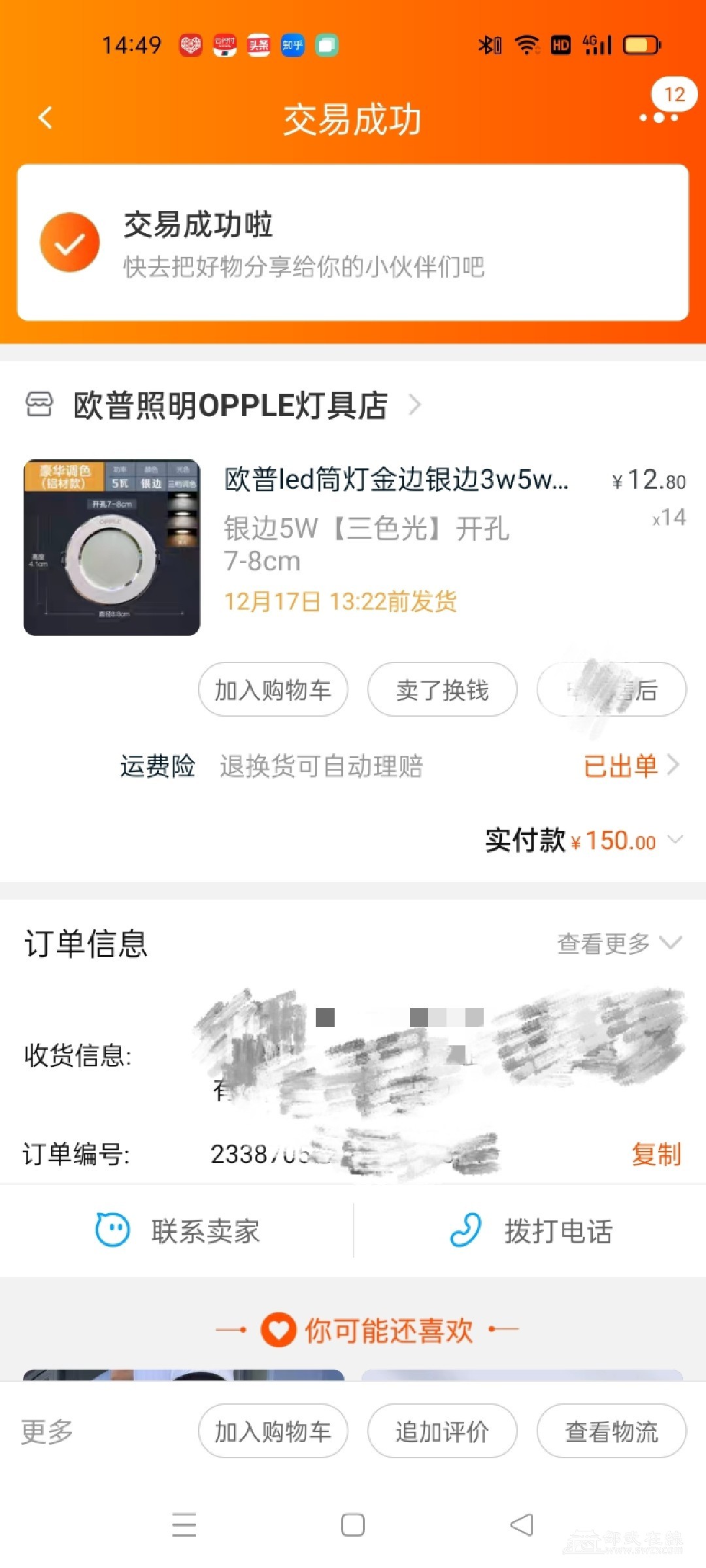Tap the system home button
The width and height of the screenshot is (706, 1568).
coord(353,1525)
